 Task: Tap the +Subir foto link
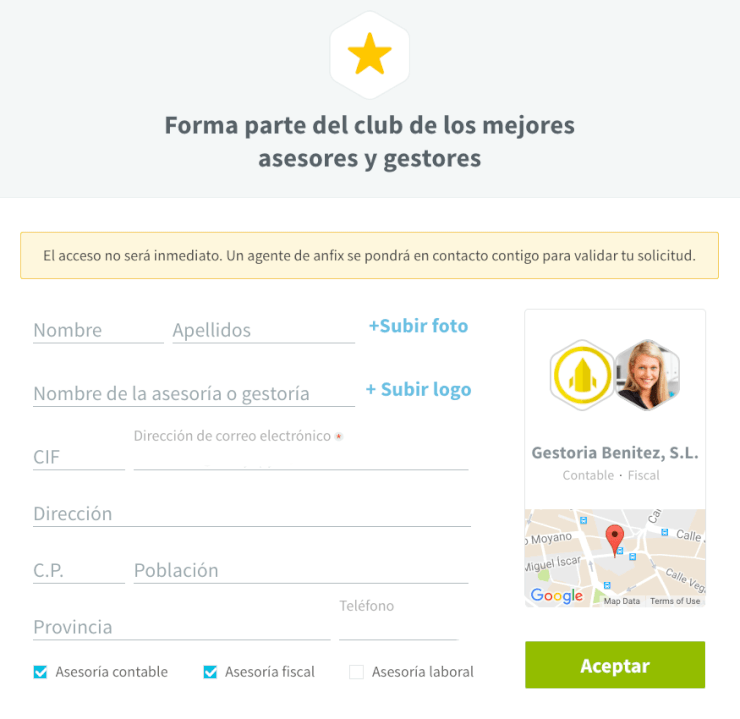click(x=418, y=326)
